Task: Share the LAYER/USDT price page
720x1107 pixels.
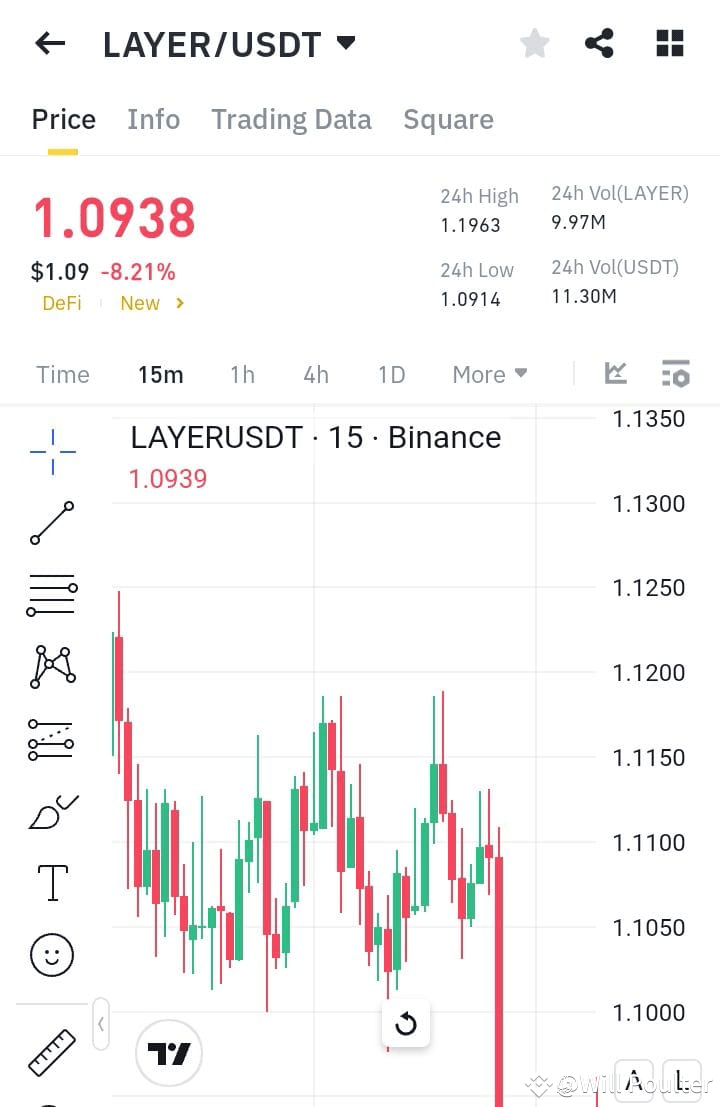Action: tap(600, 43)
